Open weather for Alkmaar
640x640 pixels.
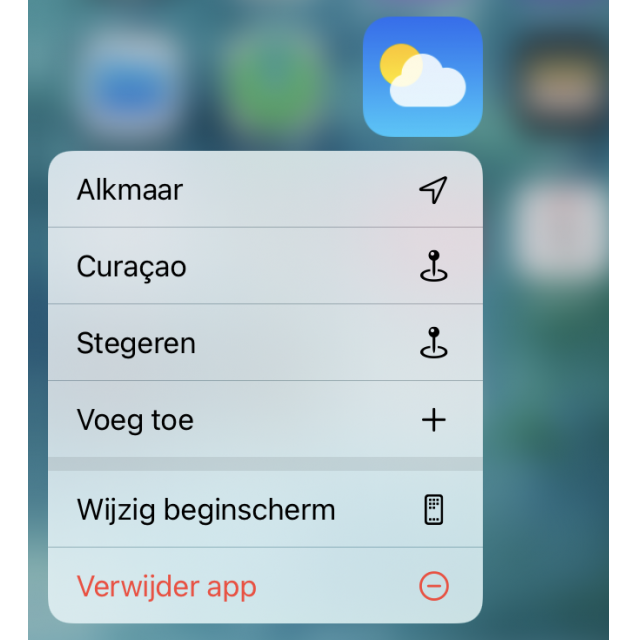pyautogui.click(x=265, y=190)
